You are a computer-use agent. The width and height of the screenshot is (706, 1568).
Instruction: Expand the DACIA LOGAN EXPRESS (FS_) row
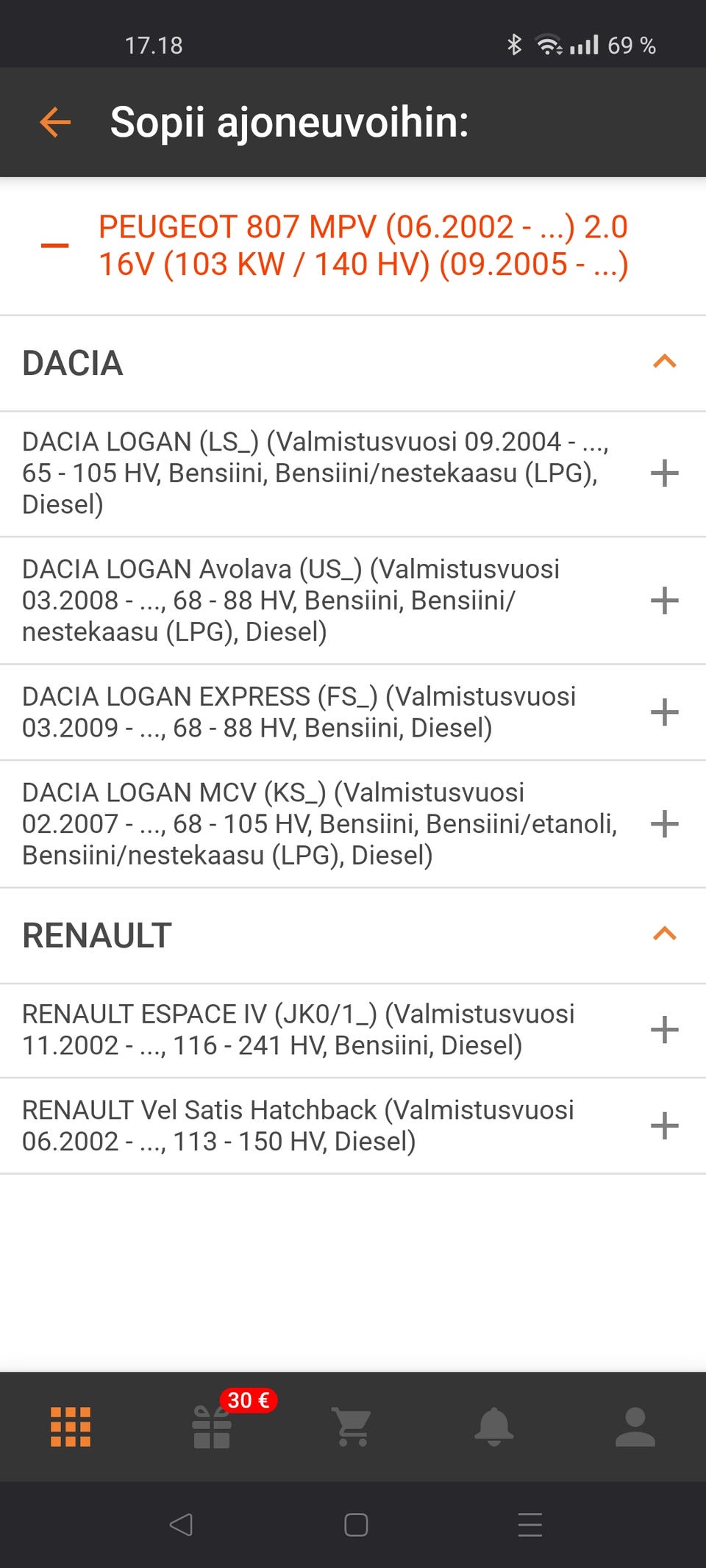click(664, 712)
